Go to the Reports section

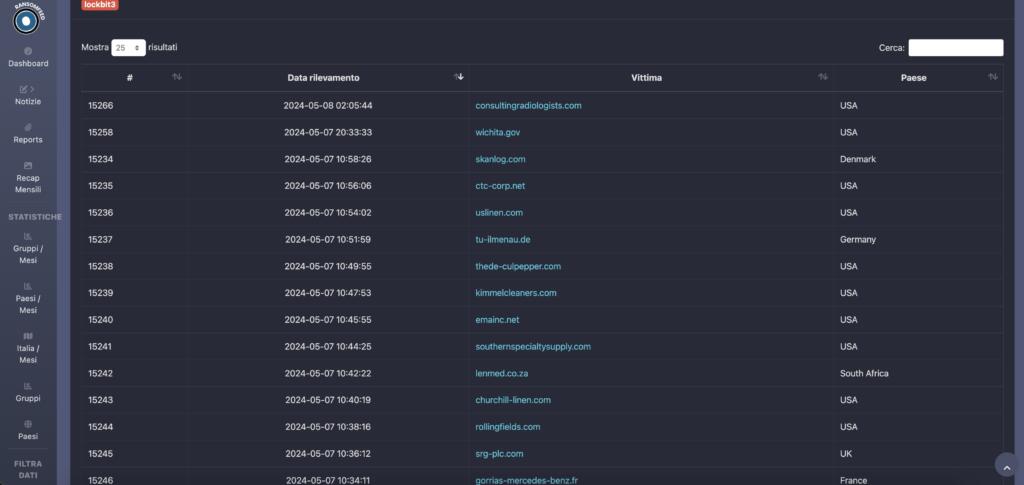[28, 133]
